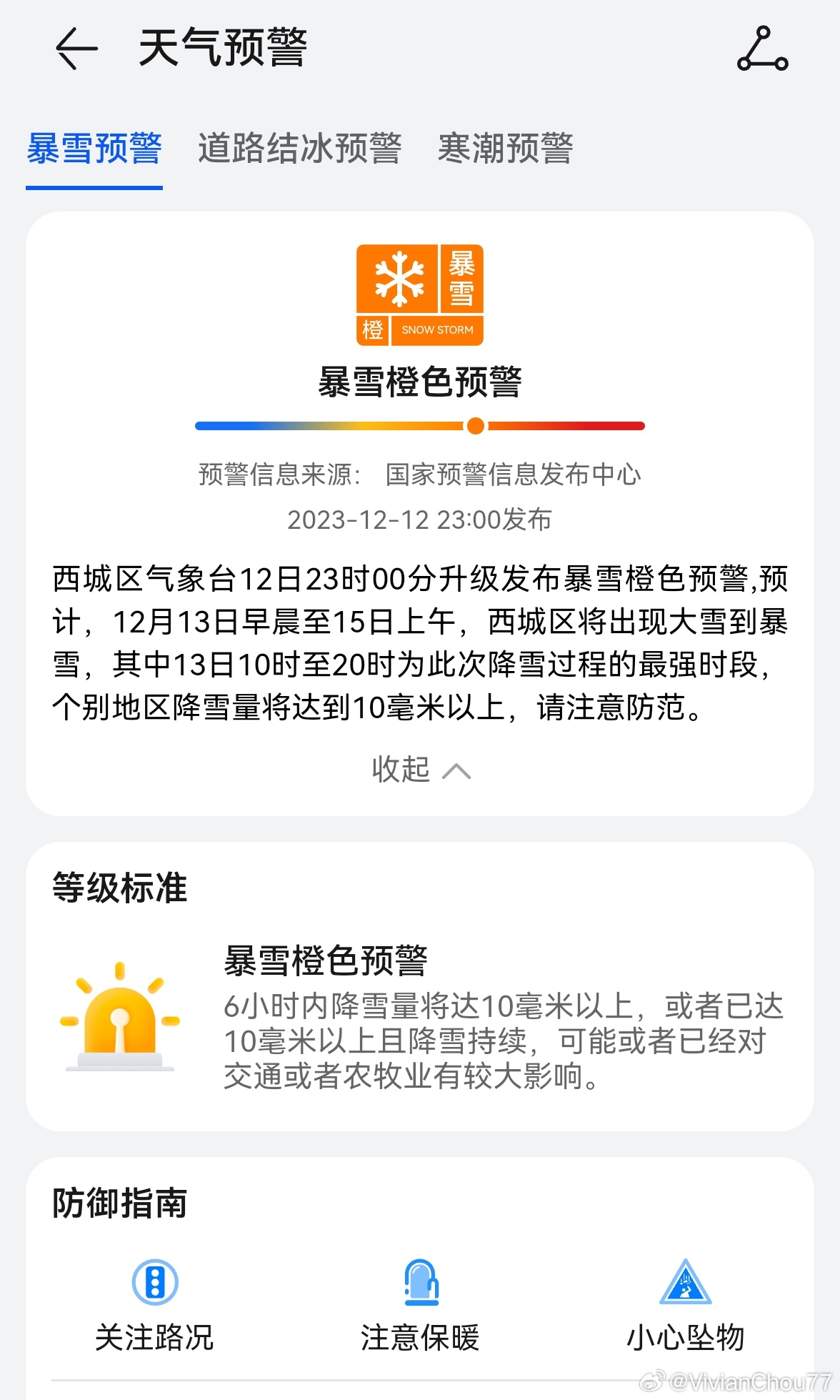Screen dimensions: 840x1400
Task: Share this weather warning
Action: pos(762,49)
